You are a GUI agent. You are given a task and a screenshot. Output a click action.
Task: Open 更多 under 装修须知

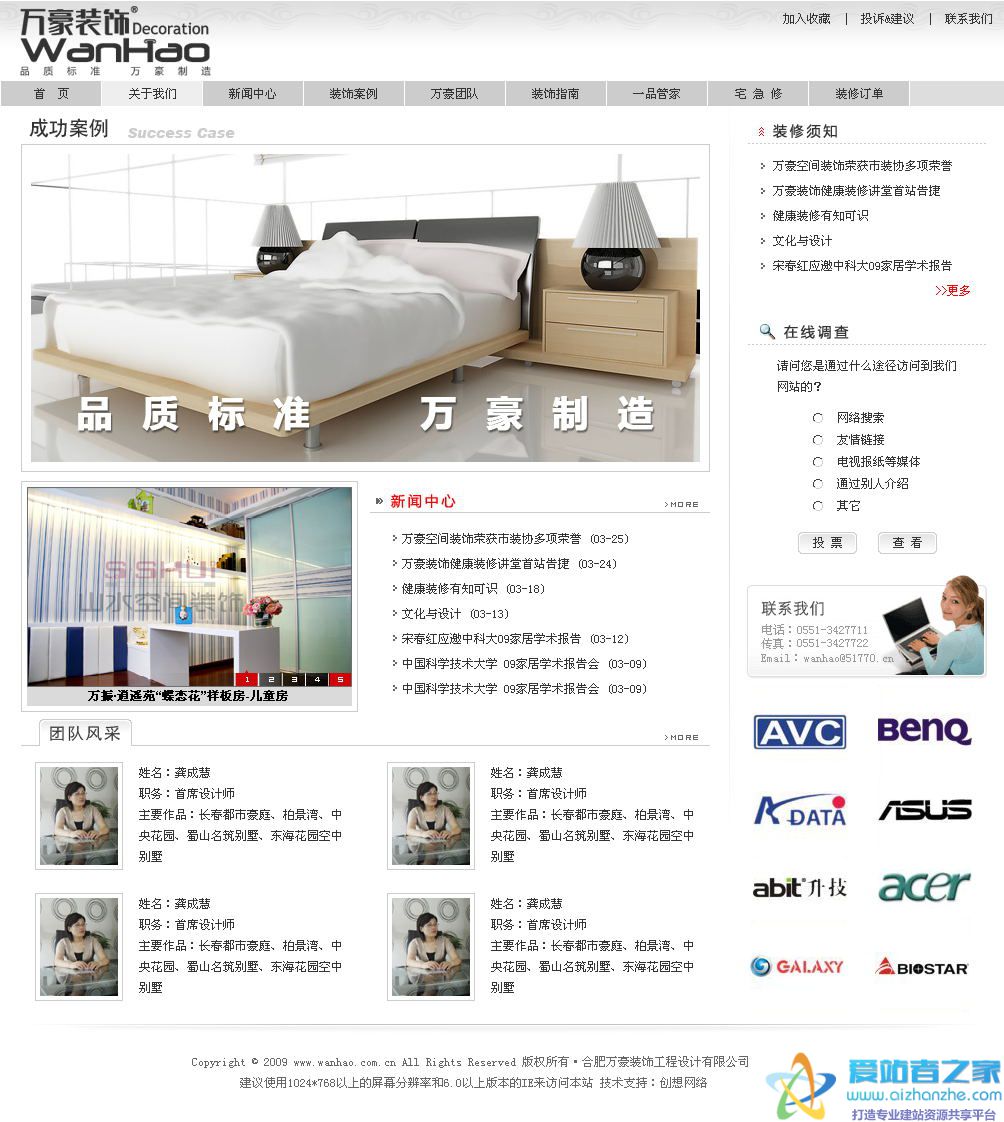953,291
